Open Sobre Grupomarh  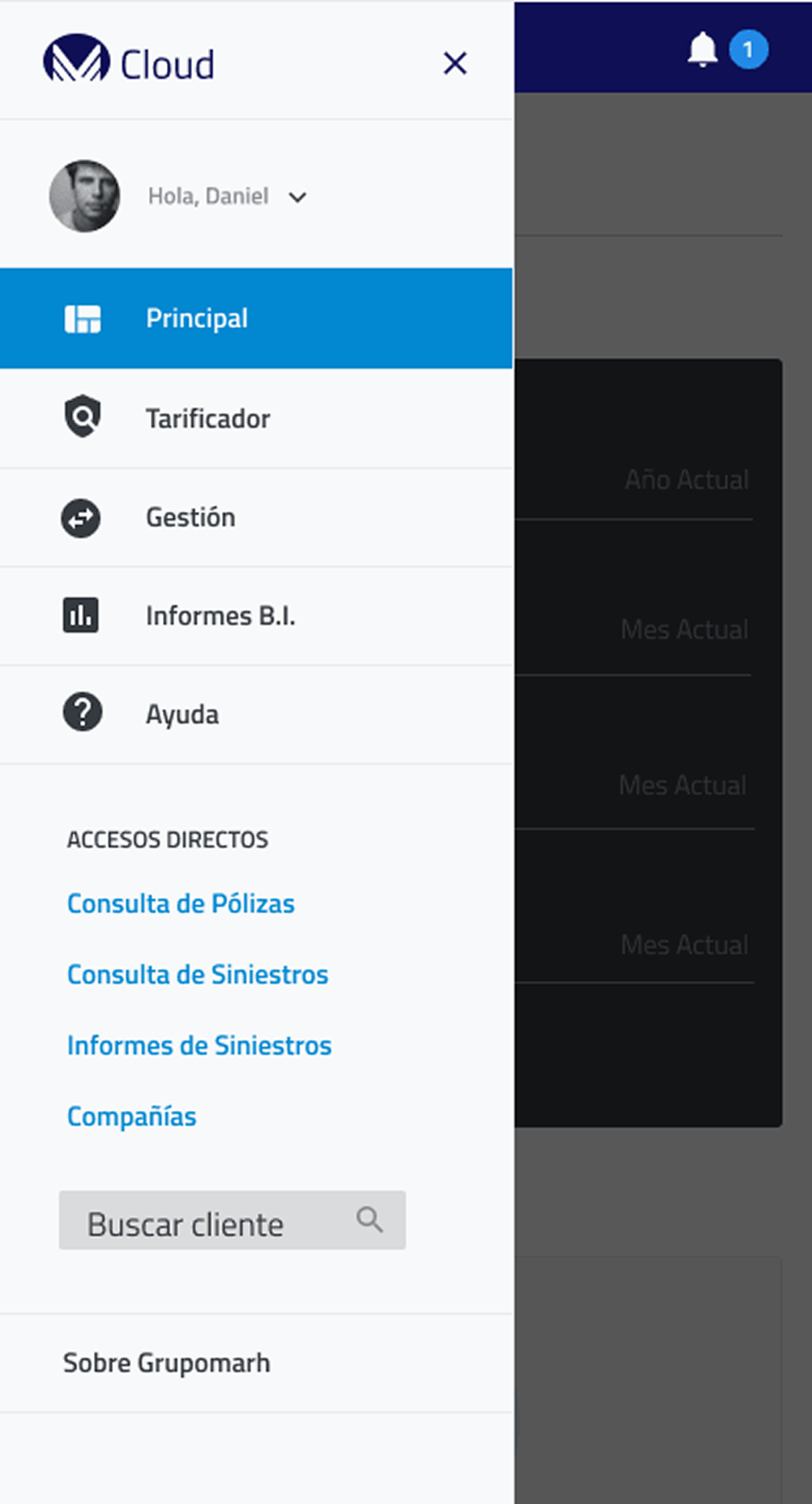coord(167,1363)
